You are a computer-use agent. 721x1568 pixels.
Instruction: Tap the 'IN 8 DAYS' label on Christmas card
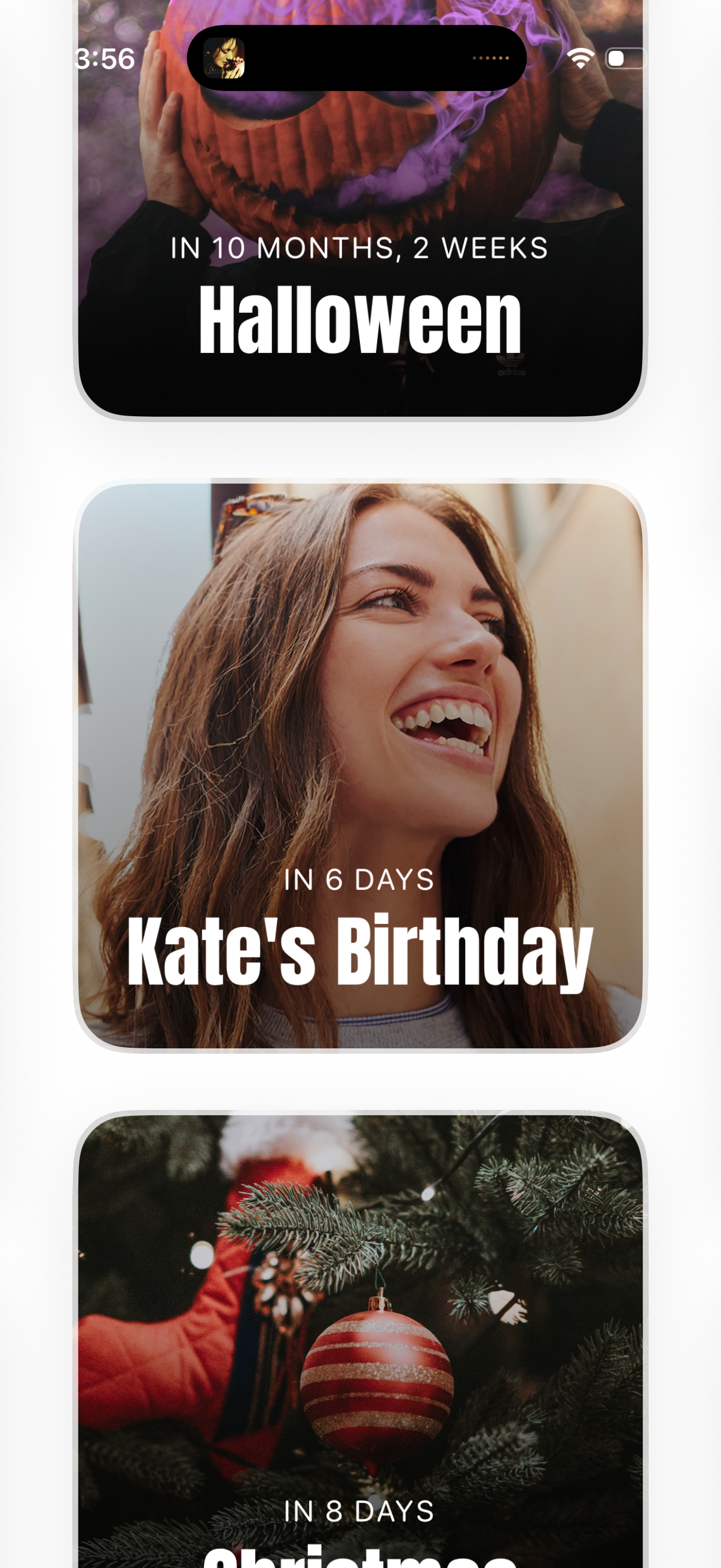[x=358, y=1512]
